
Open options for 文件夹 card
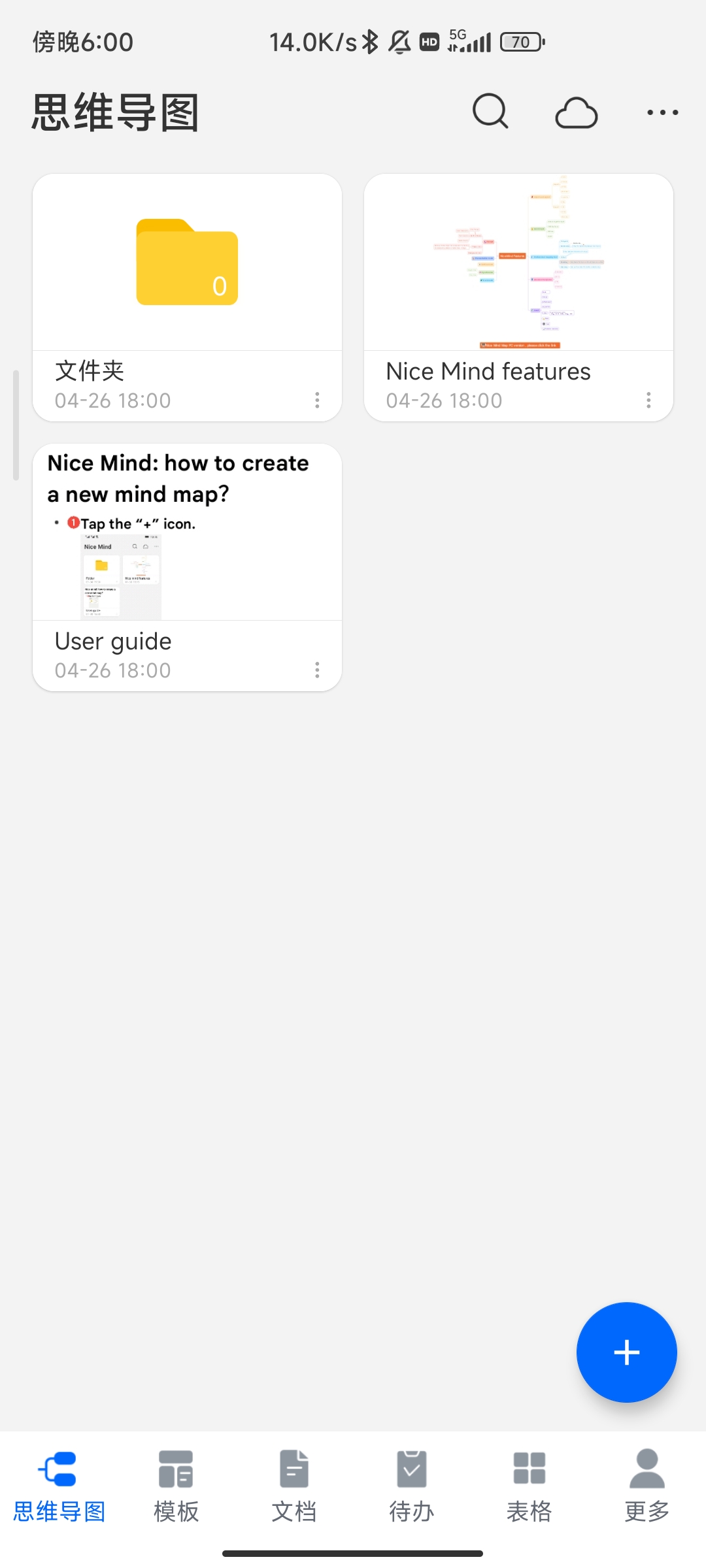[x=317, y=400]
